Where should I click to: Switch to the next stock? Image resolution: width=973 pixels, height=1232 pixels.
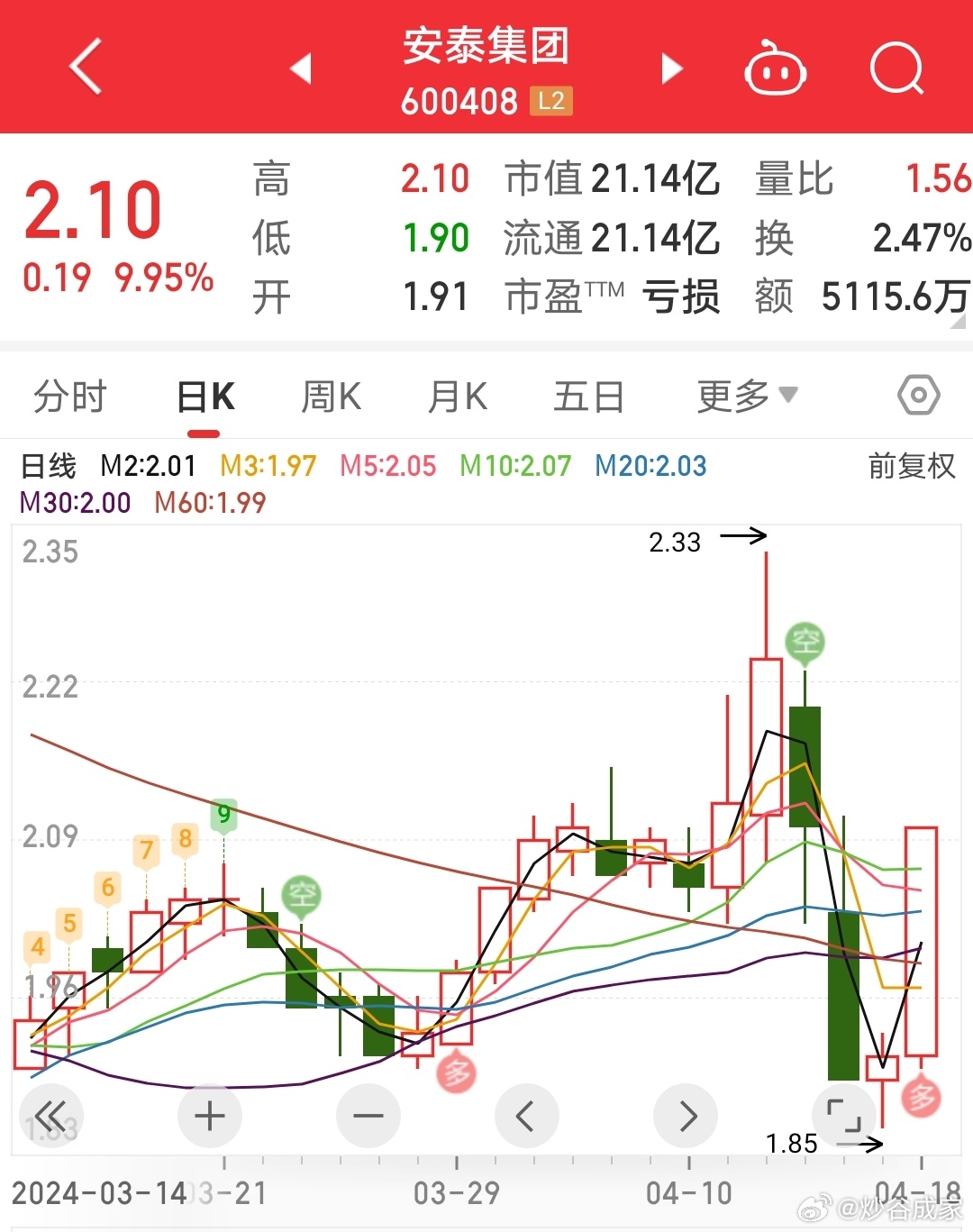[x=671, y=68]
